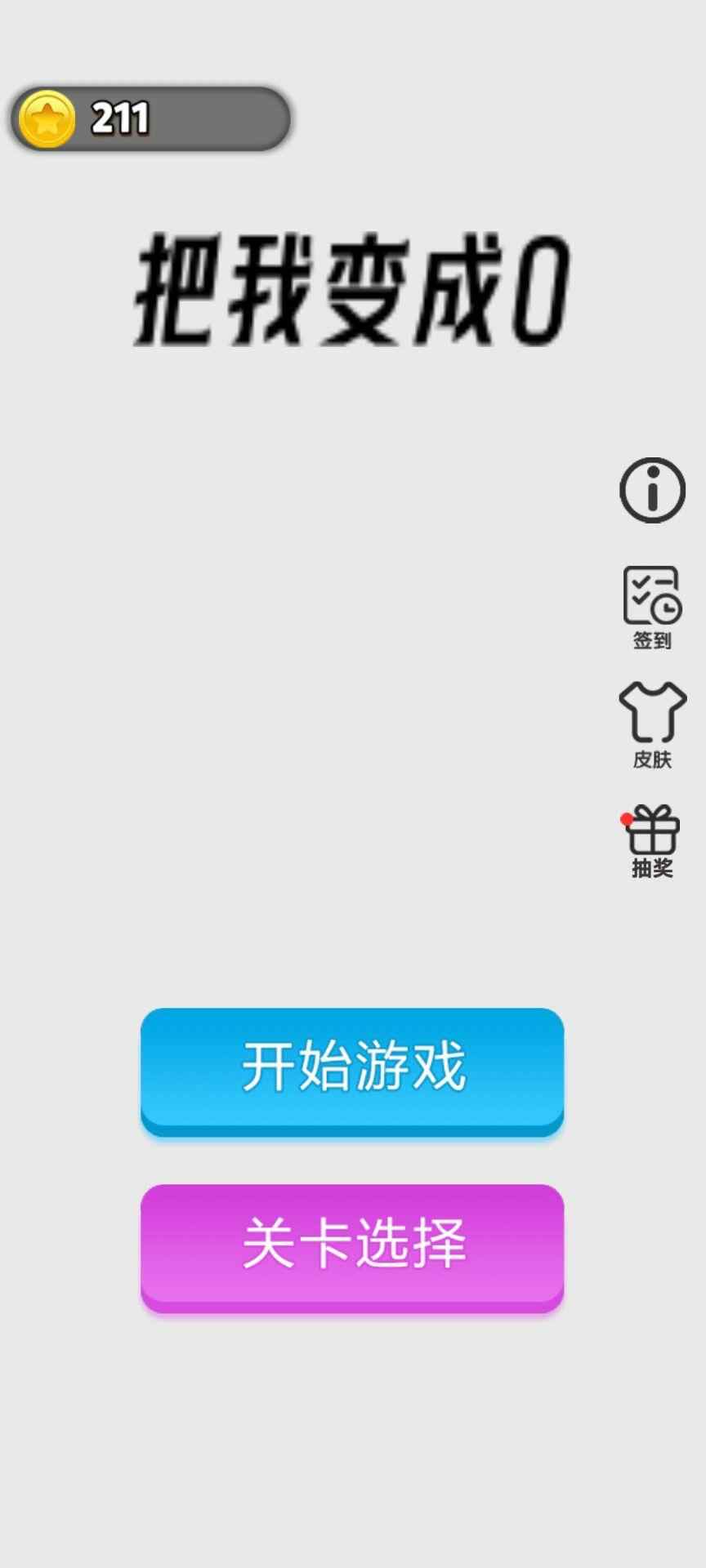Open the 抽奖 lucky draw gift

(x=652, y=840)
